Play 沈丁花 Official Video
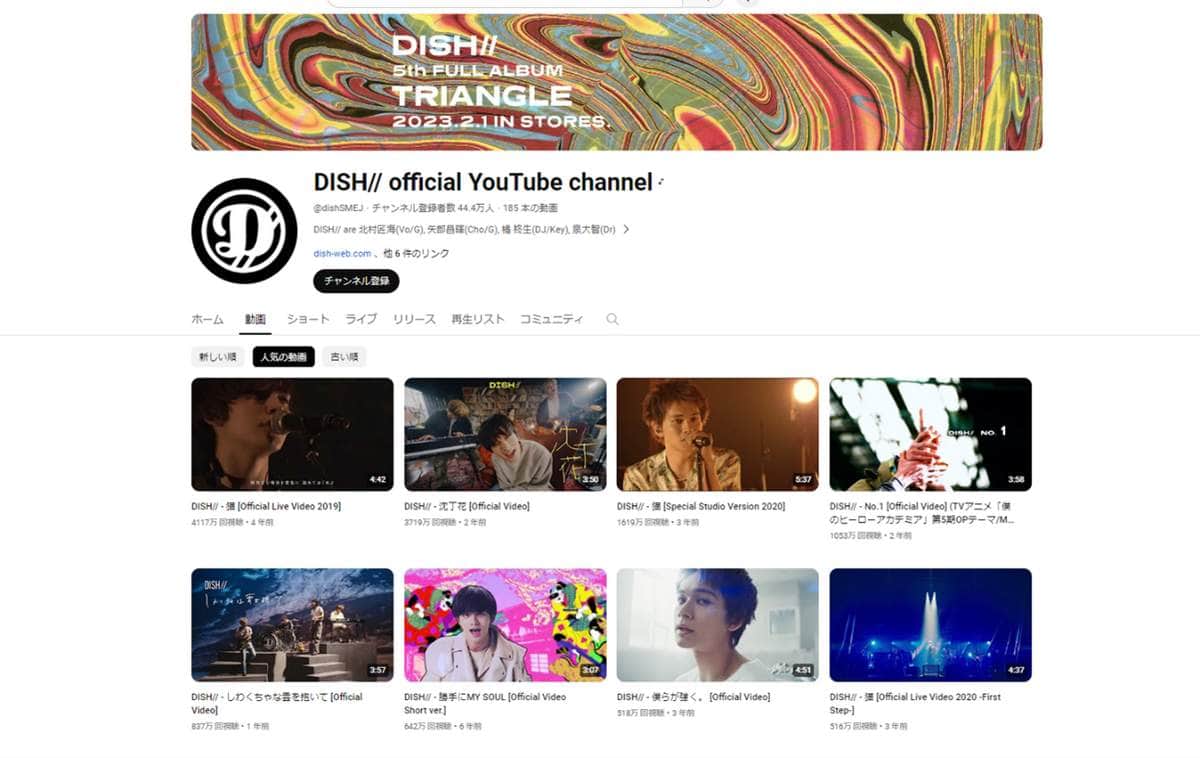Image resolution: width=1200 pixels, height=758 pixels. coord(505,434)
